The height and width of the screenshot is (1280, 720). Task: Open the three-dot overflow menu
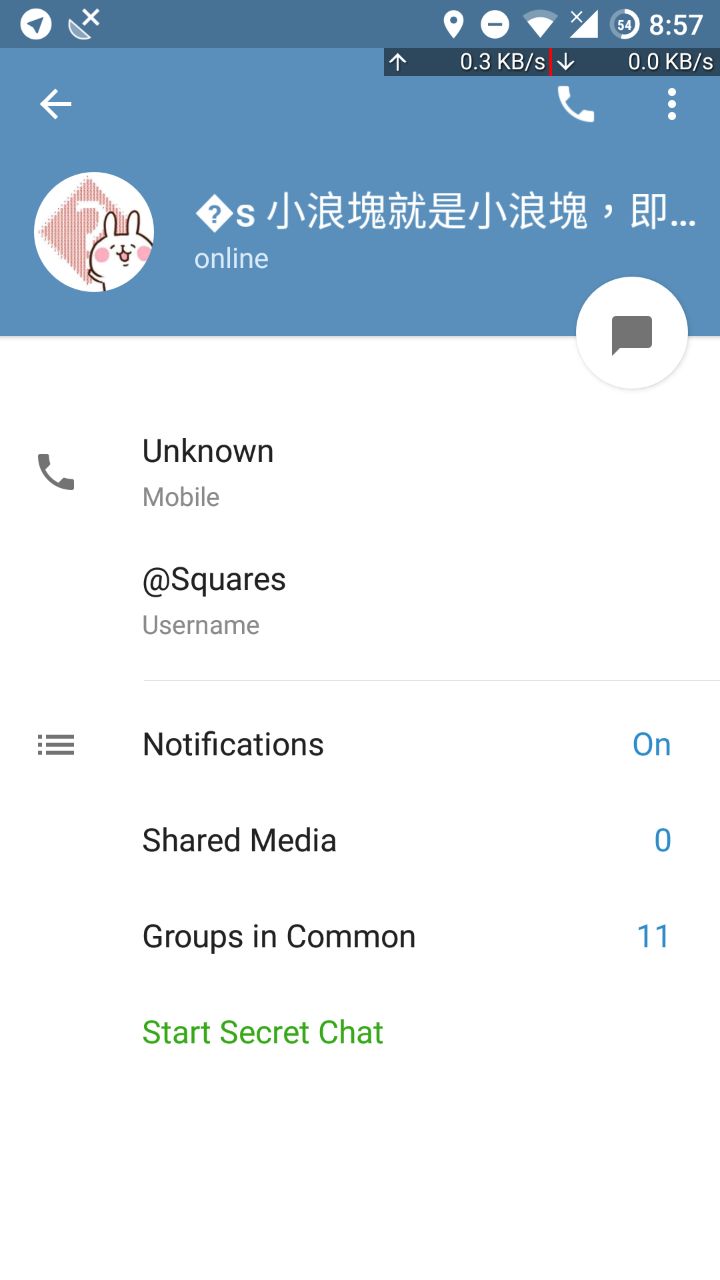pyautogui.click(x=672, y=104)
